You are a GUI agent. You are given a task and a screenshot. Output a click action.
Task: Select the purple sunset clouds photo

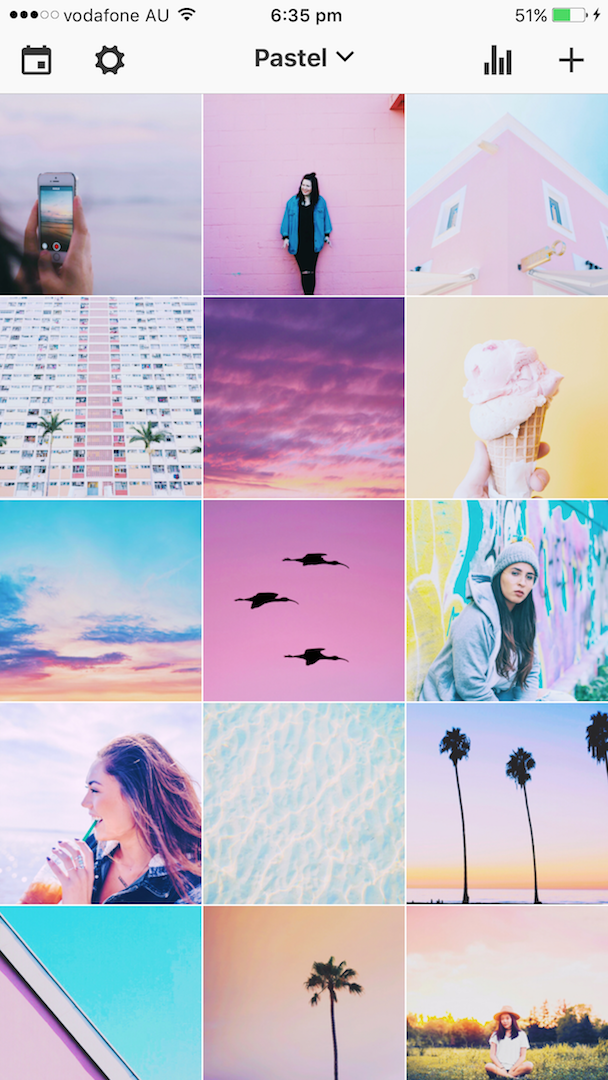[x=304, y=397]
